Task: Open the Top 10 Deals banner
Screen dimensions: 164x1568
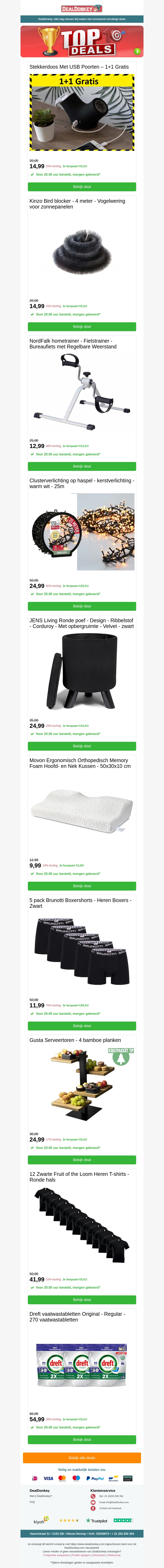Action: [82, 41]
